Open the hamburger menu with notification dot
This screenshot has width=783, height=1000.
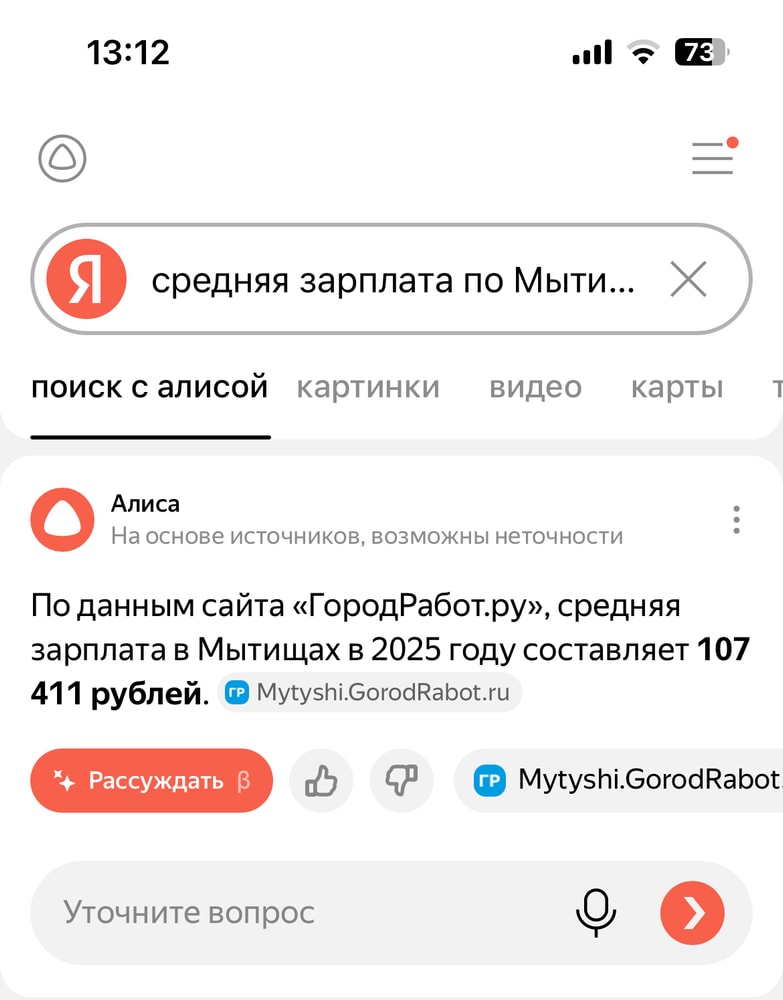click(713, 158)
